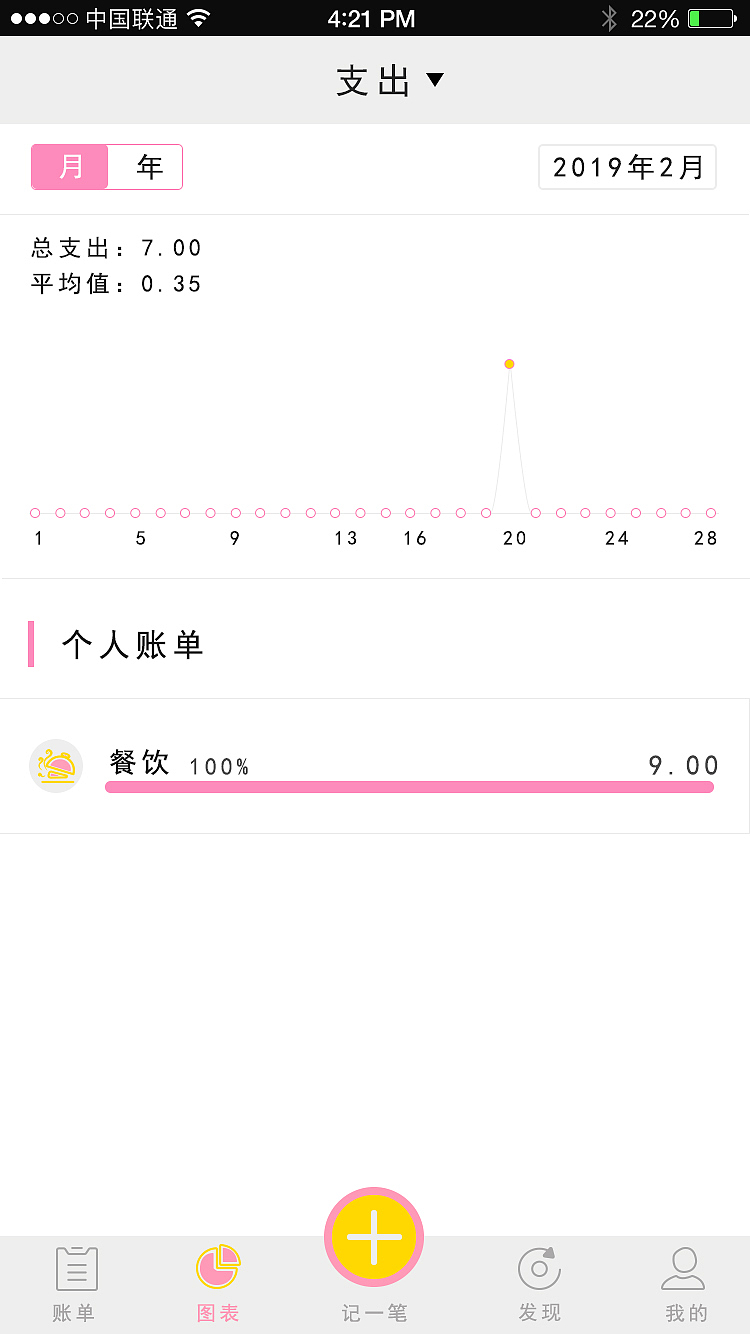
Task: Select the 图表 pie chart icon
Action: click(x=217, y=1268)
